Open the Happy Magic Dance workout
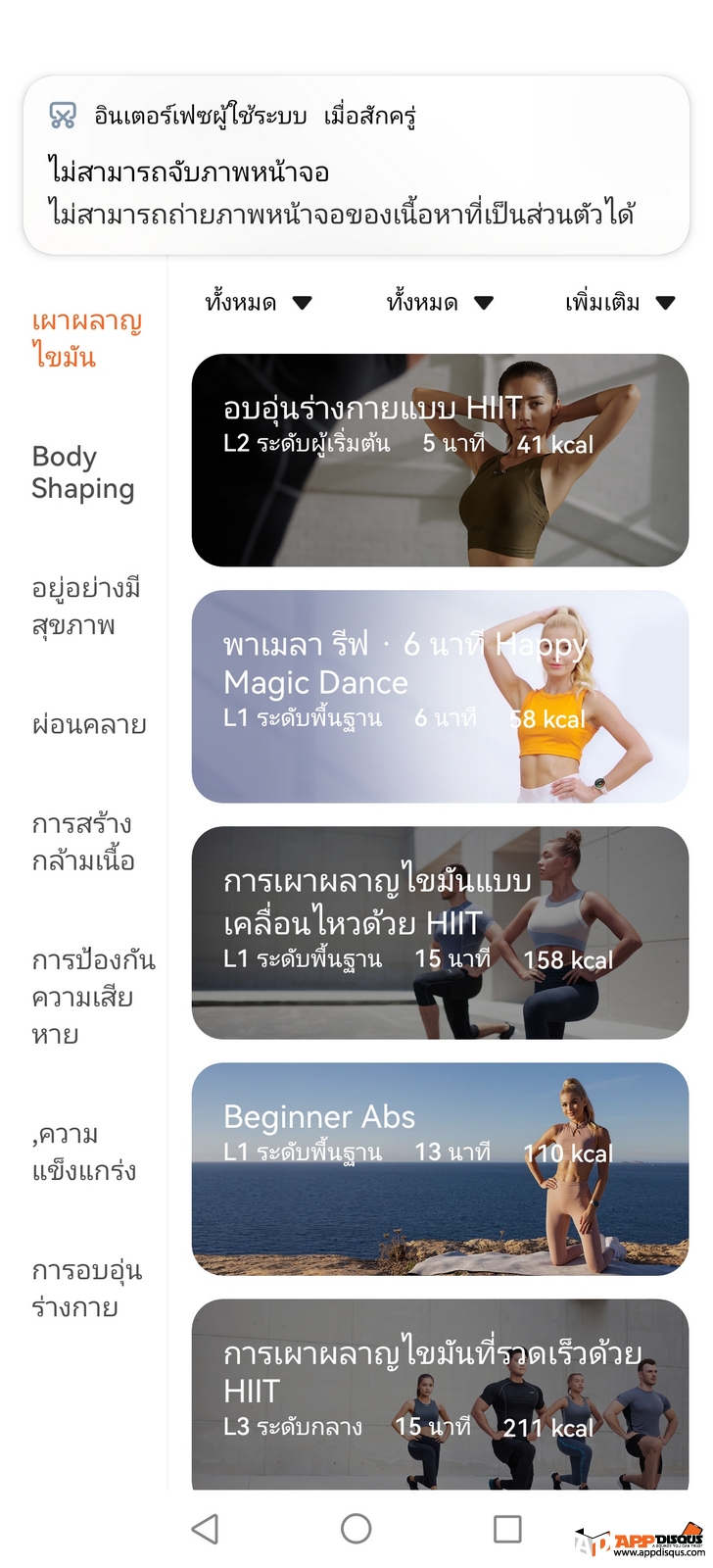The width and height of the screenshot is (713, 1568). [440, 697]
